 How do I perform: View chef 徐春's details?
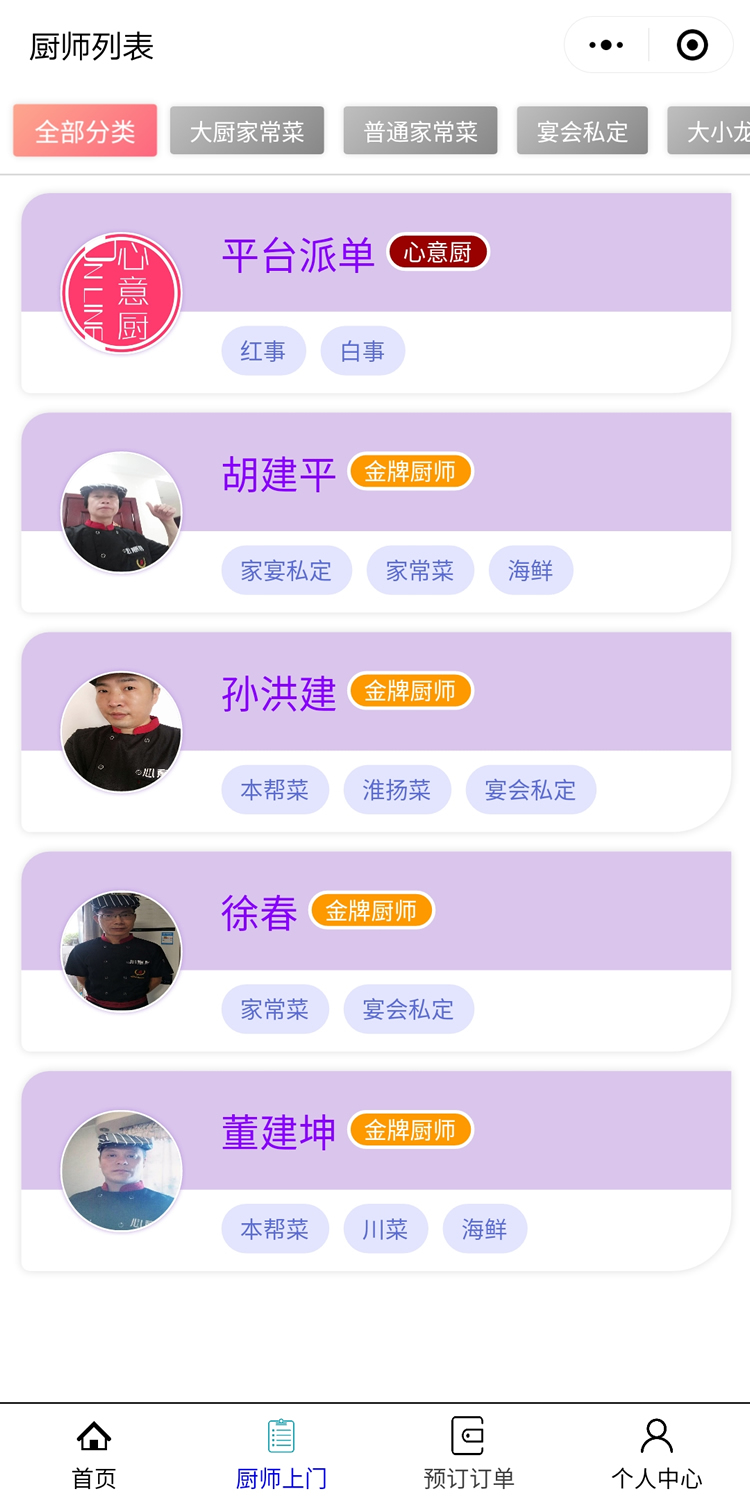(376, 951)
